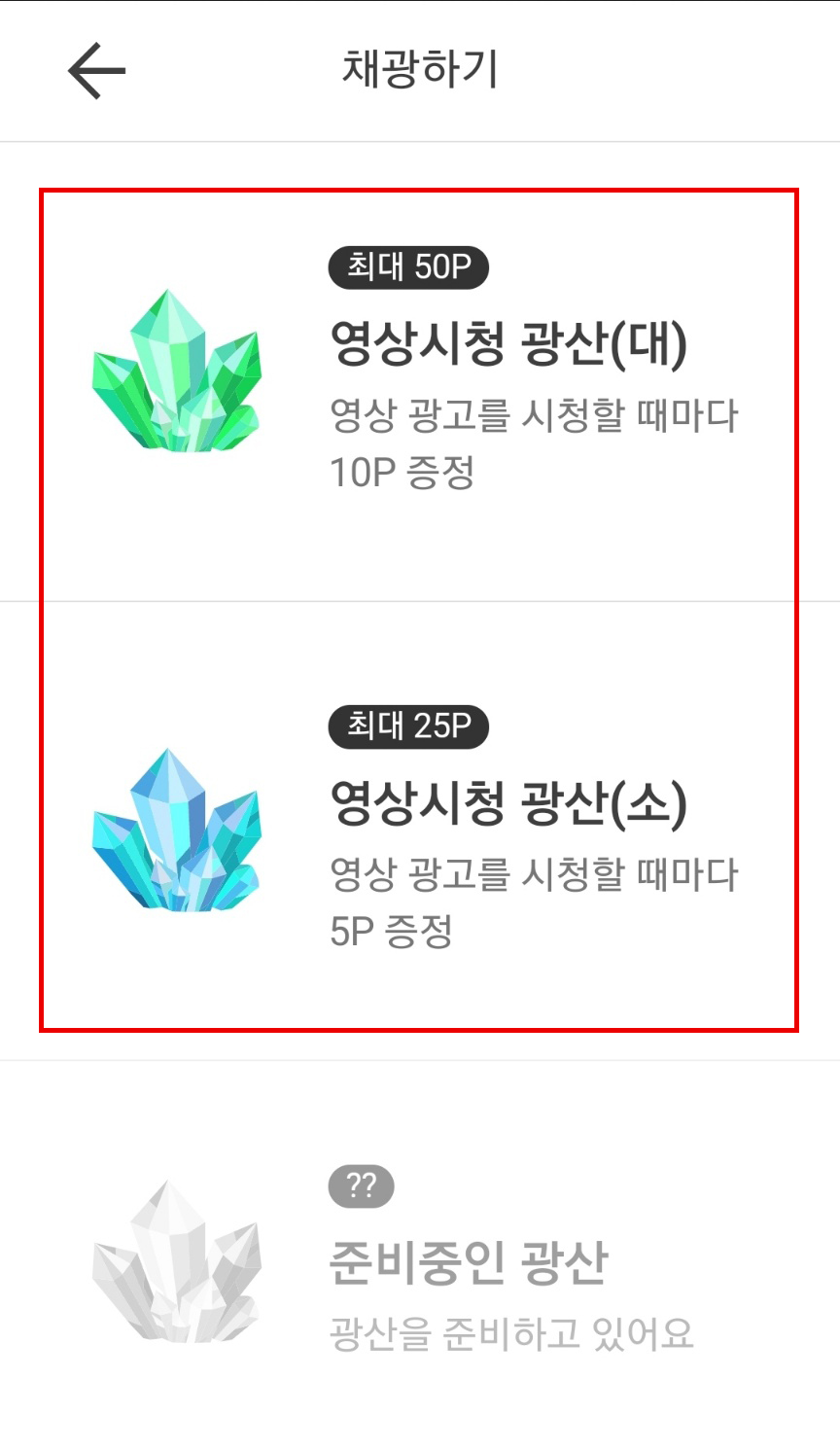Go back using the arrow icon

96,70
